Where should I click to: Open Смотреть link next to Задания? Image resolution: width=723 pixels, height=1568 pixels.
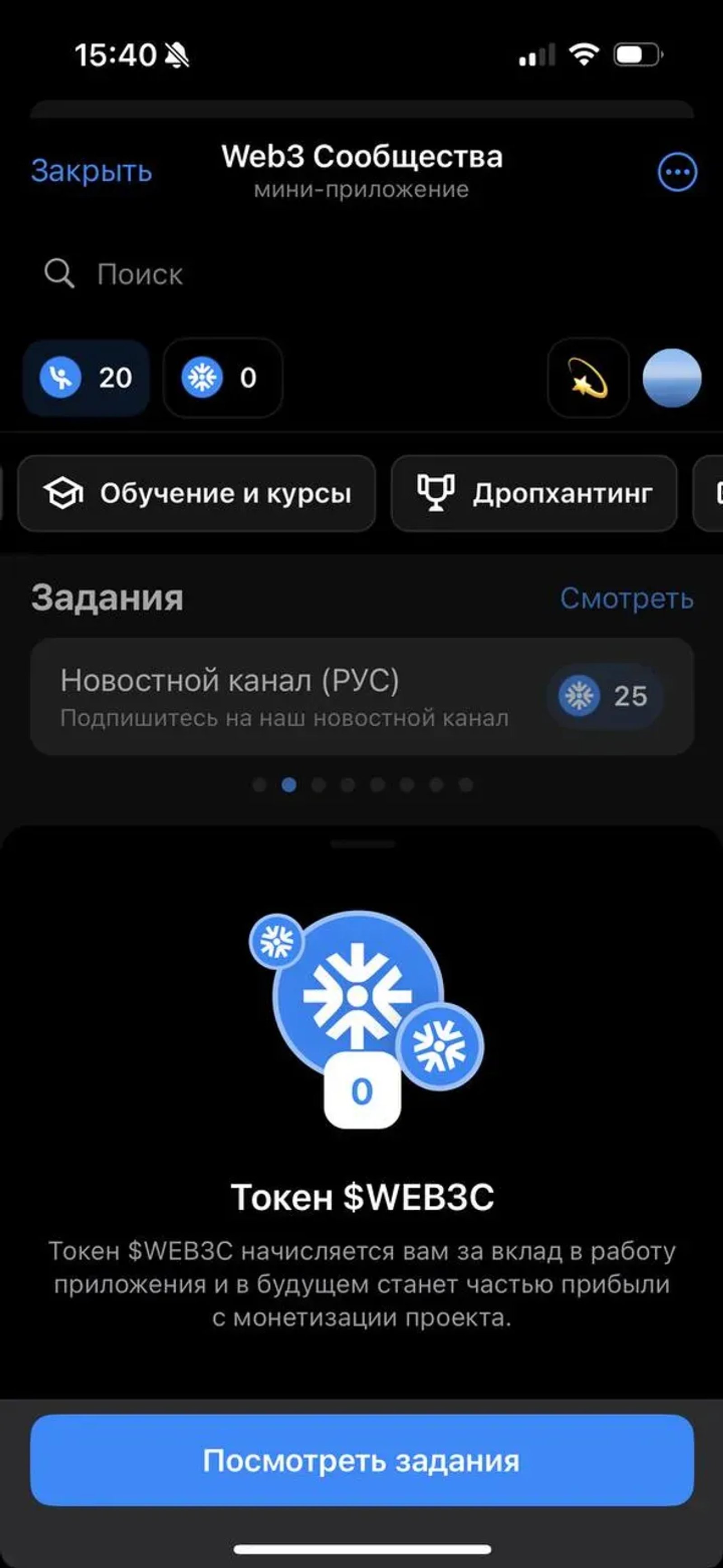tap(628, 599)
